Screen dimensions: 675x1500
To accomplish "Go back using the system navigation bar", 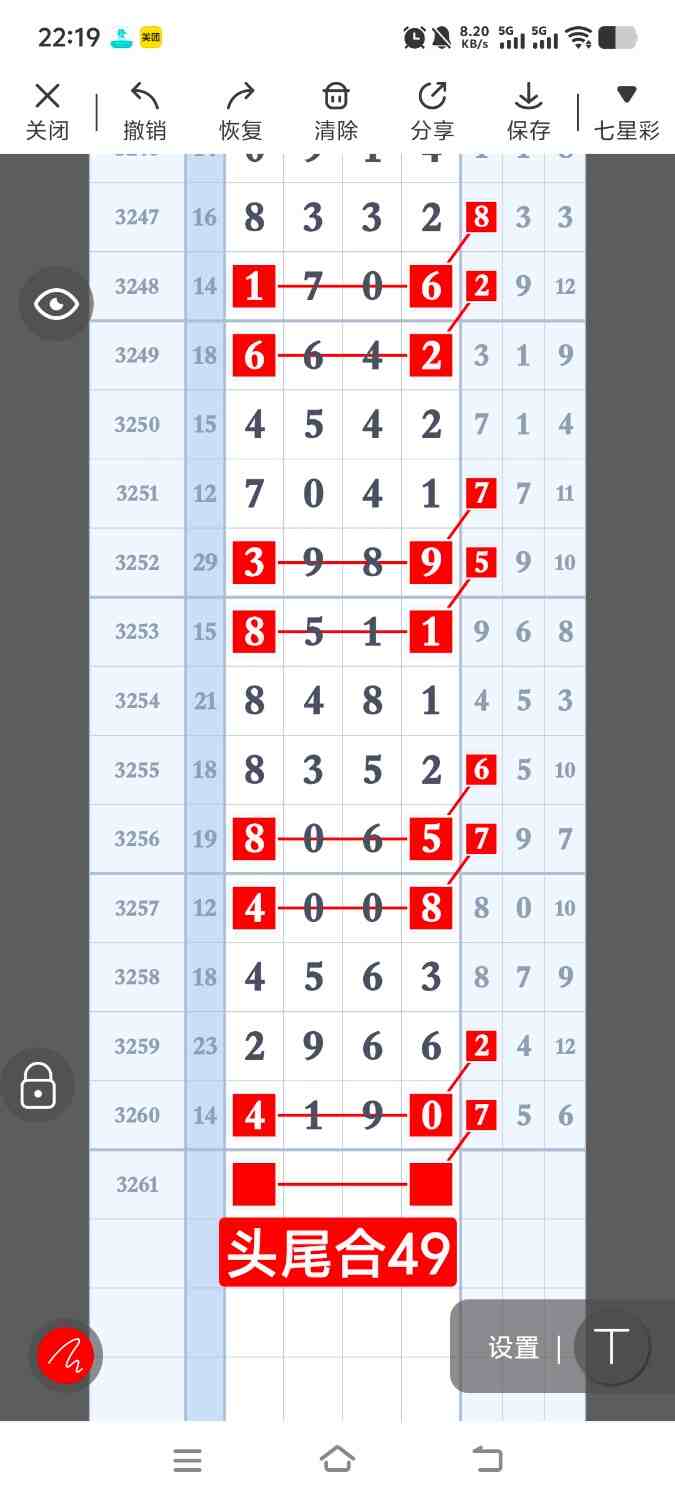I will point(487,1460).
